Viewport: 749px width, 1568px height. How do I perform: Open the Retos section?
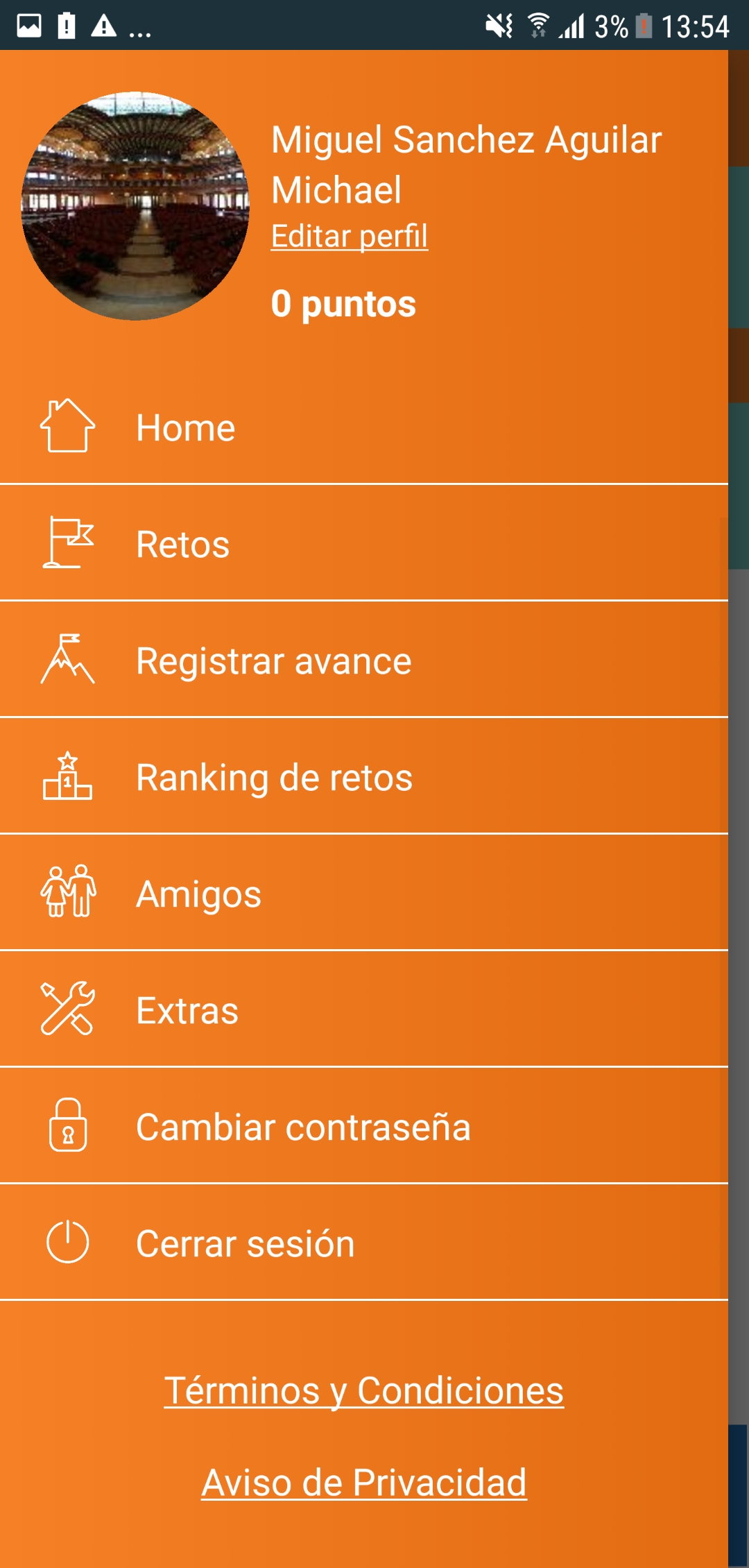coord(364,543)
